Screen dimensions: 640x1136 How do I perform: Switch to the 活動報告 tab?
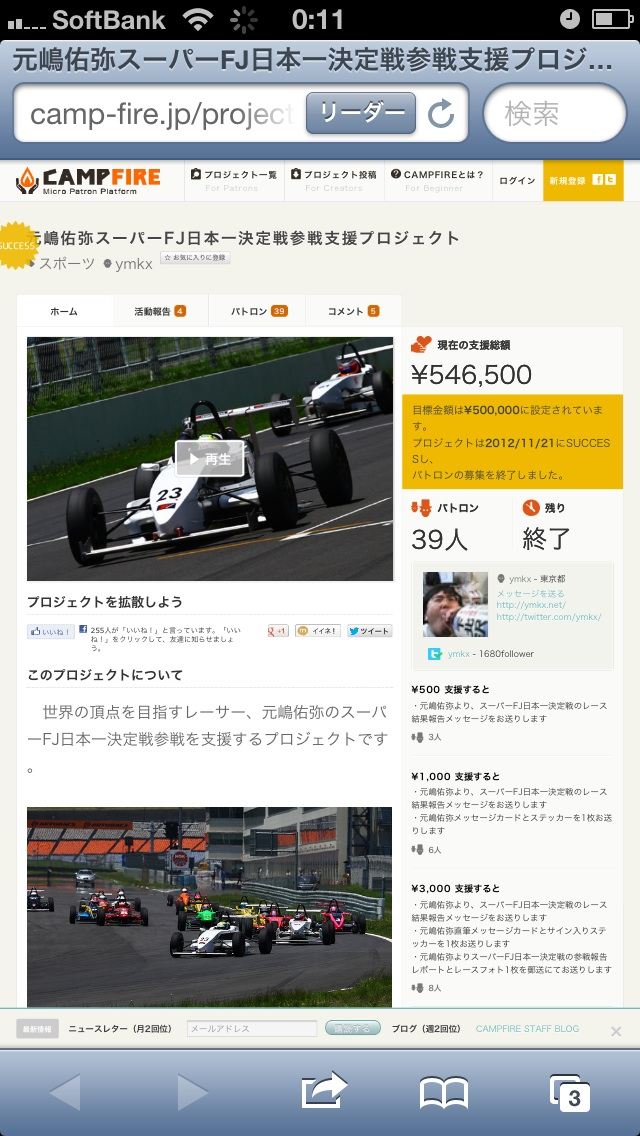(x=160, y=311)
